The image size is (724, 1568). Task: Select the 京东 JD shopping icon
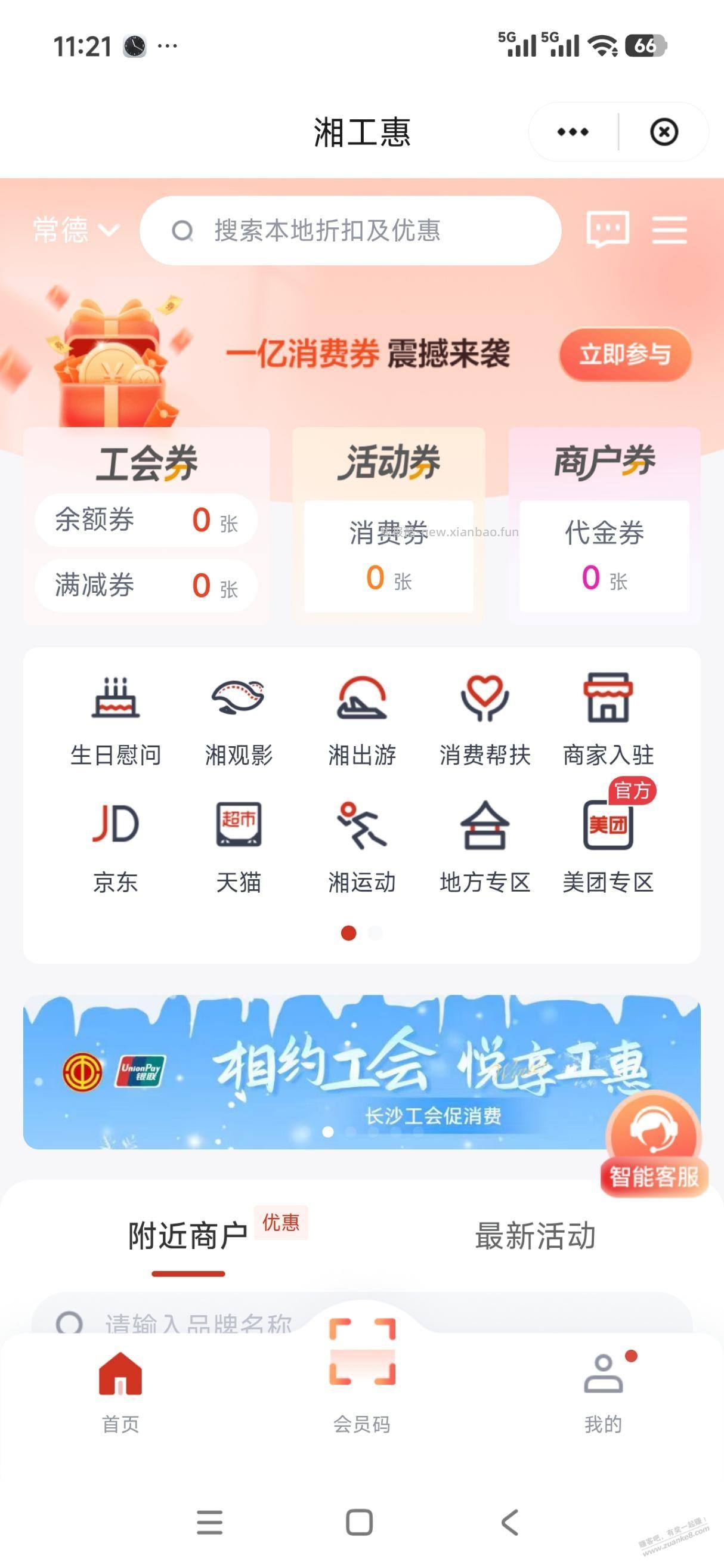pos(116,846)
